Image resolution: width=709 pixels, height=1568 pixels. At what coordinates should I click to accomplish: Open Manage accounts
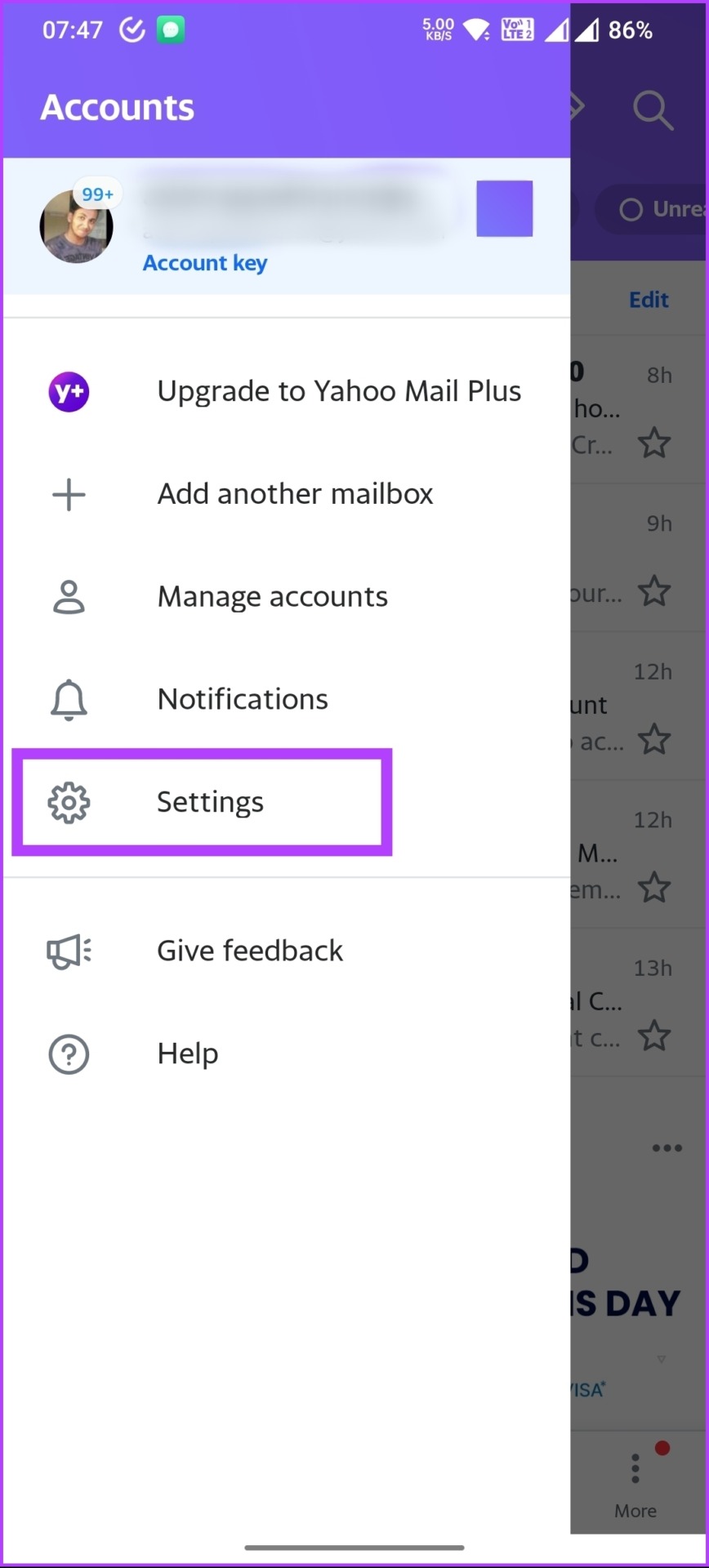(286, 597)
